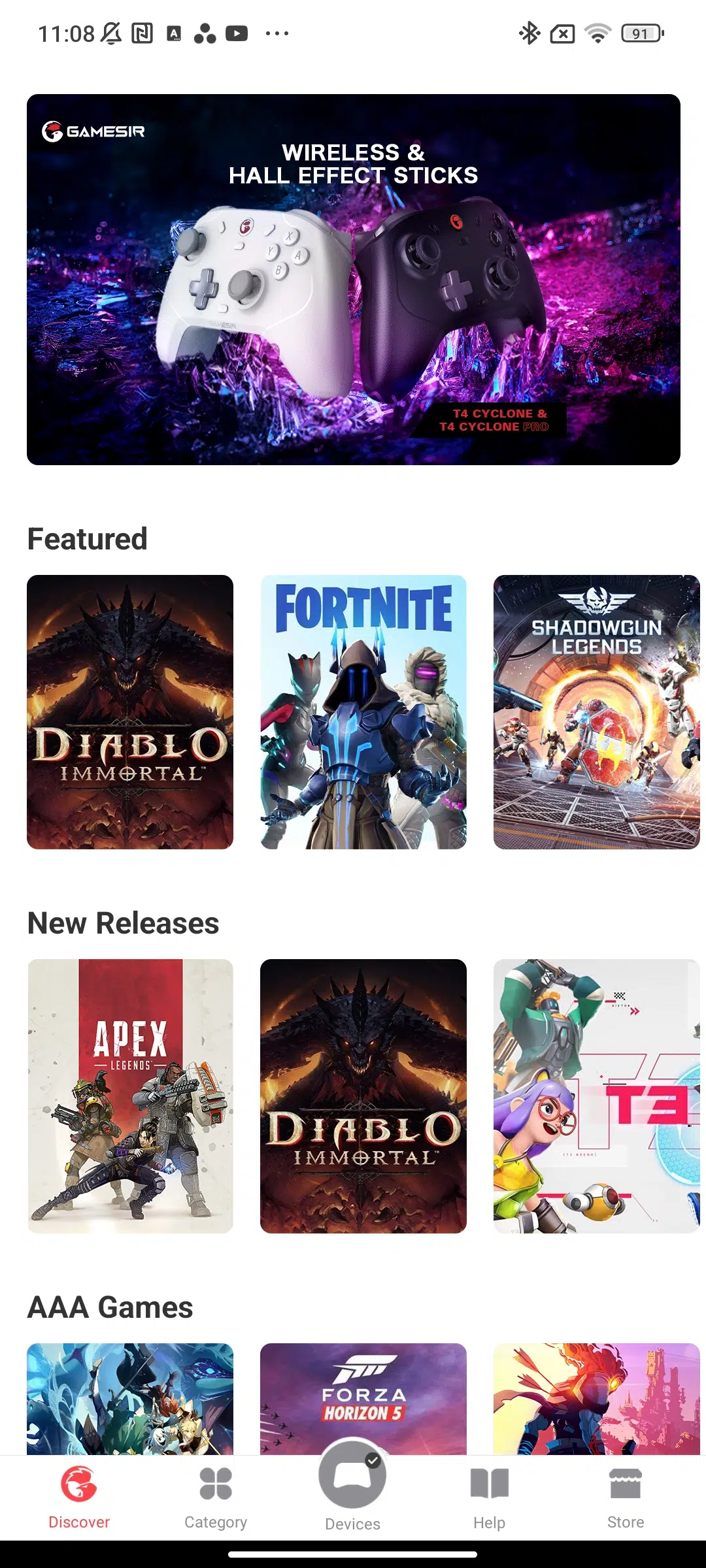The width and height of the screenshot is (706, 1568).
Task: Open Apex Legends in New Releases
Action: click(x=130, y=1096)
